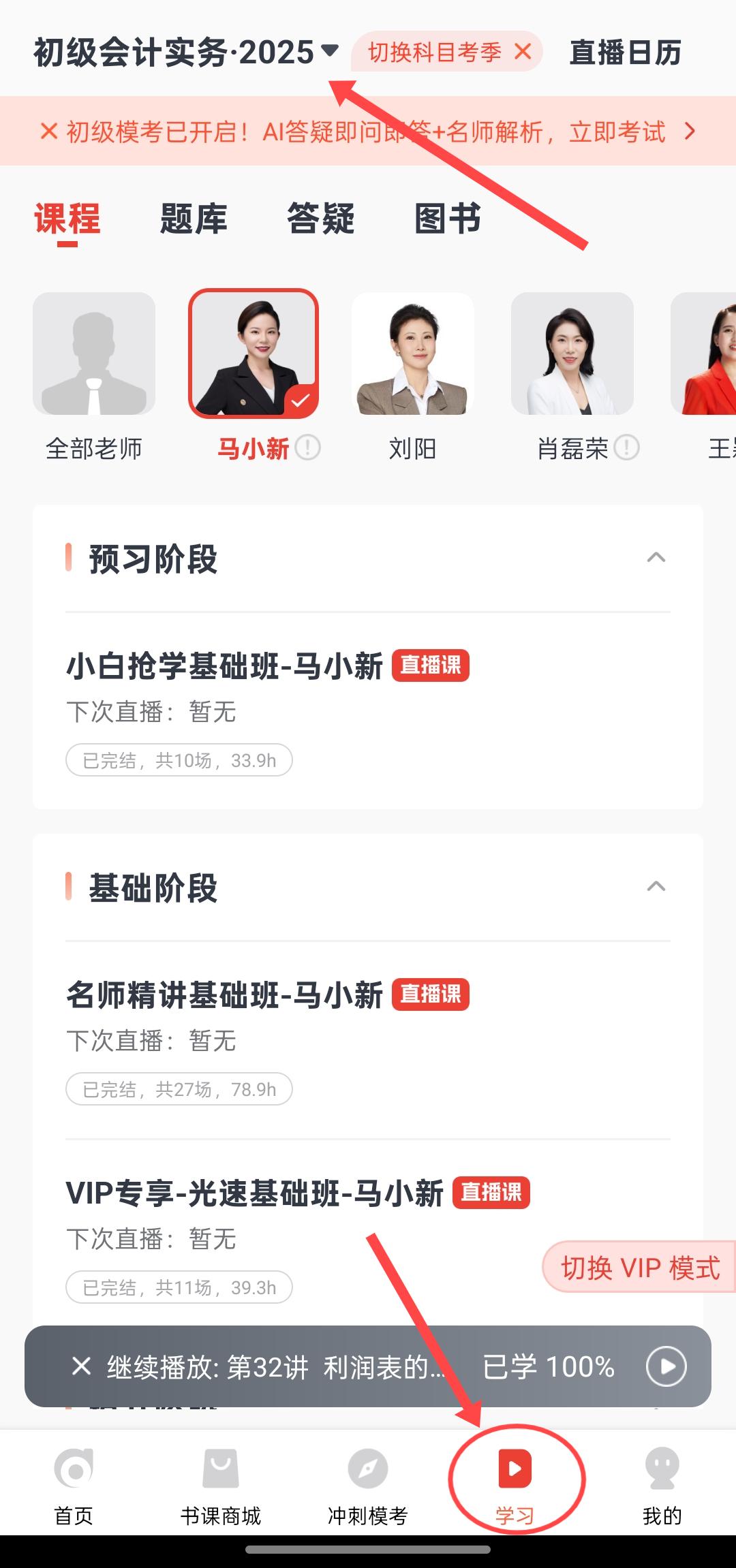This screenshot has width=736, height=1568.
Task: Collapse the 预习阶段 section
Action: click(656, 558)
